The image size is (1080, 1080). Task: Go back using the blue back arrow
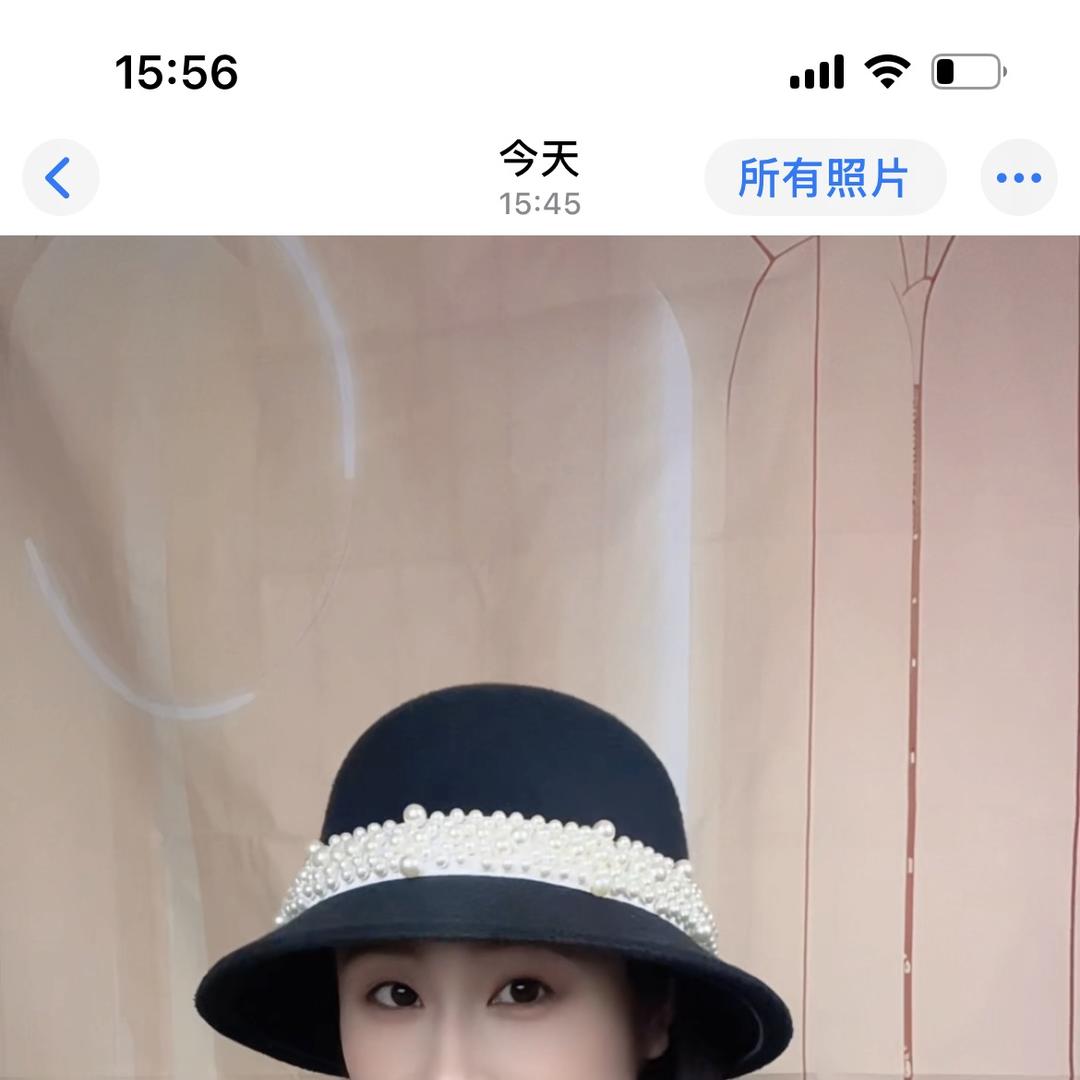click(x=60, y=178)
